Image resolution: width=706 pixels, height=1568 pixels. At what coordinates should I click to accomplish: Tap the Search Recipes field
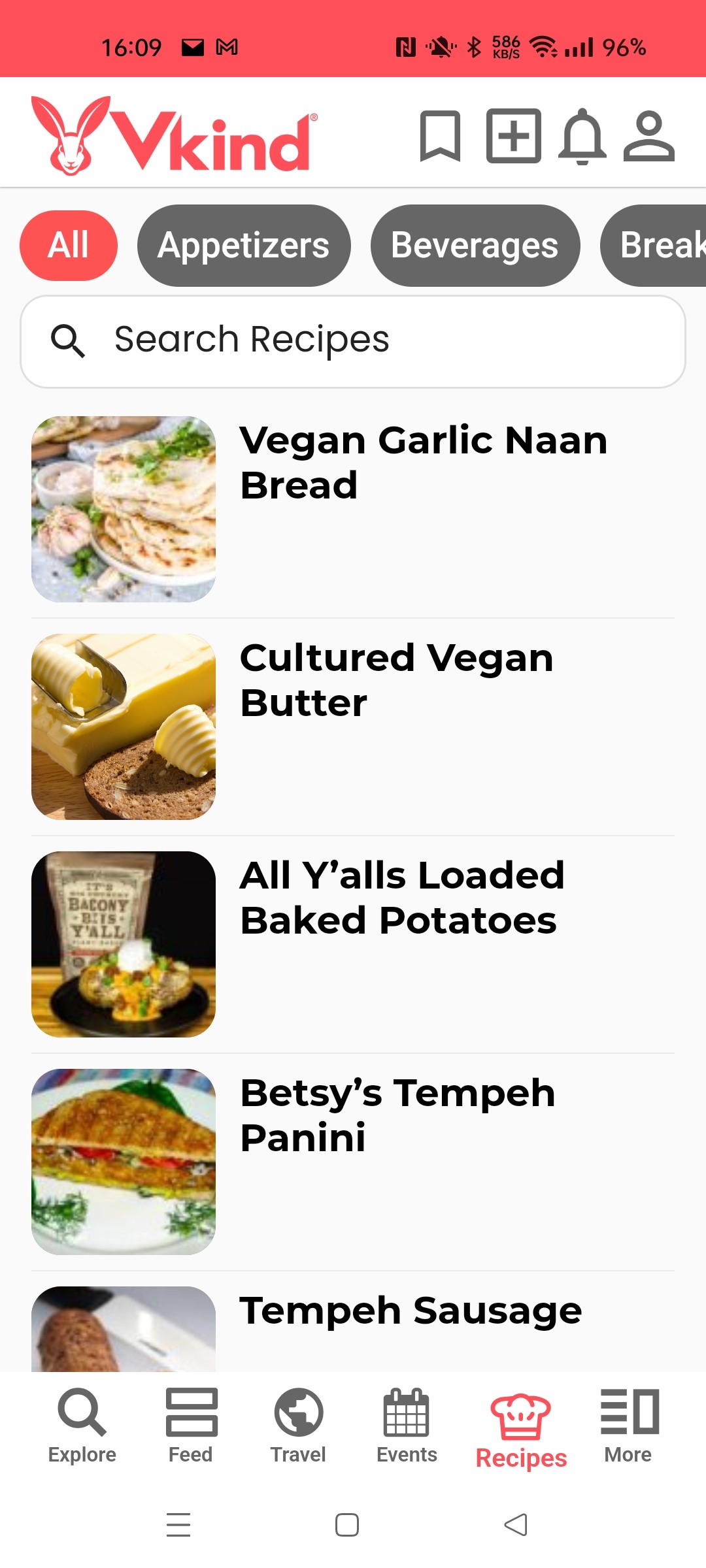click(353, 341)
